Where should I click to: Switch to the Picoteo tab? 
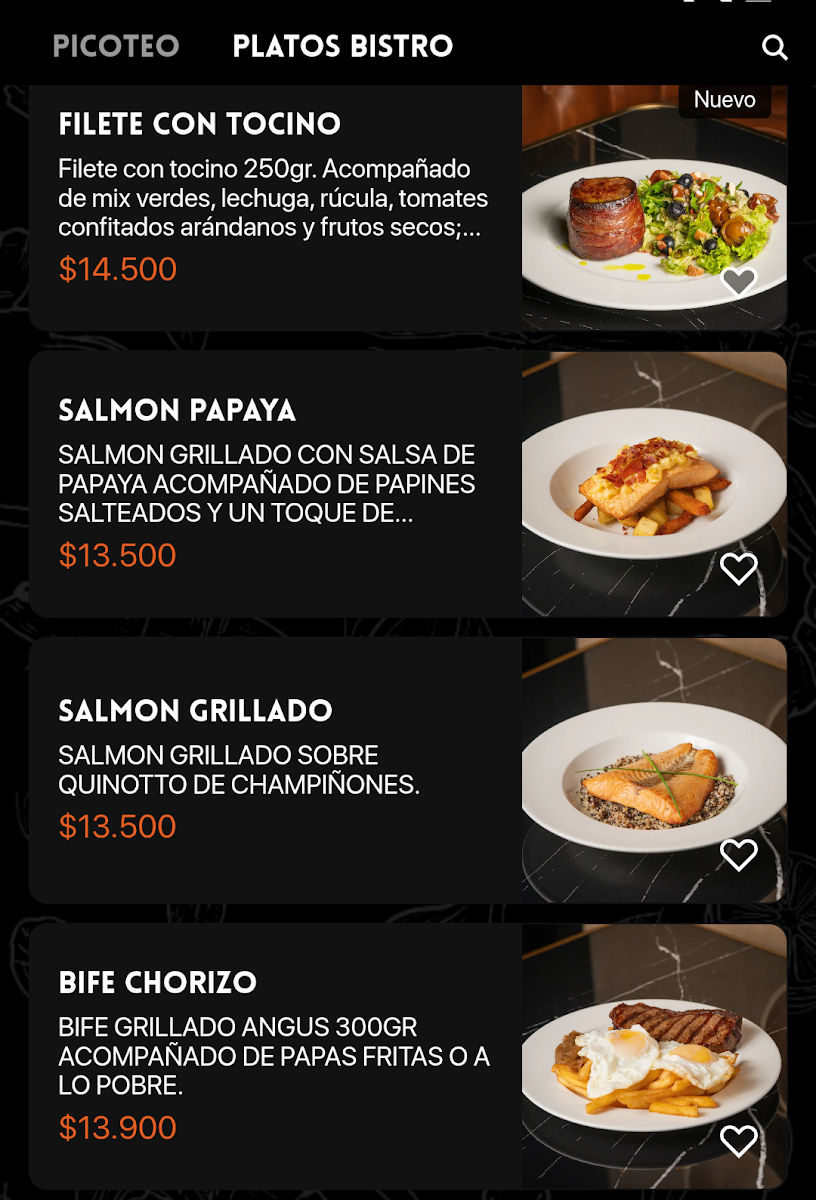click(116, 46)
